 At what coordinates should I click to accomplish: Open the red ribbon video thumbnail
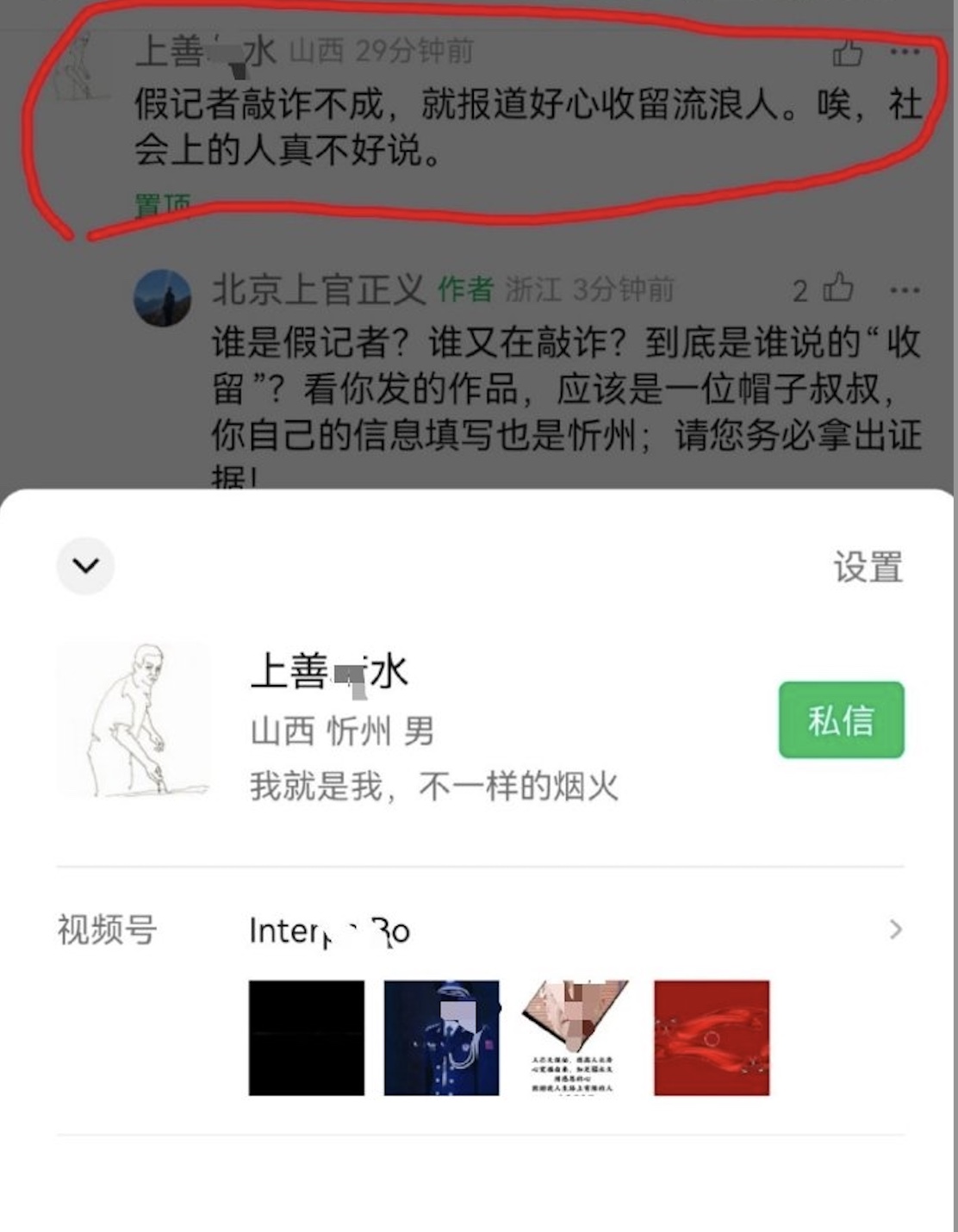(x=711, y=1038)
